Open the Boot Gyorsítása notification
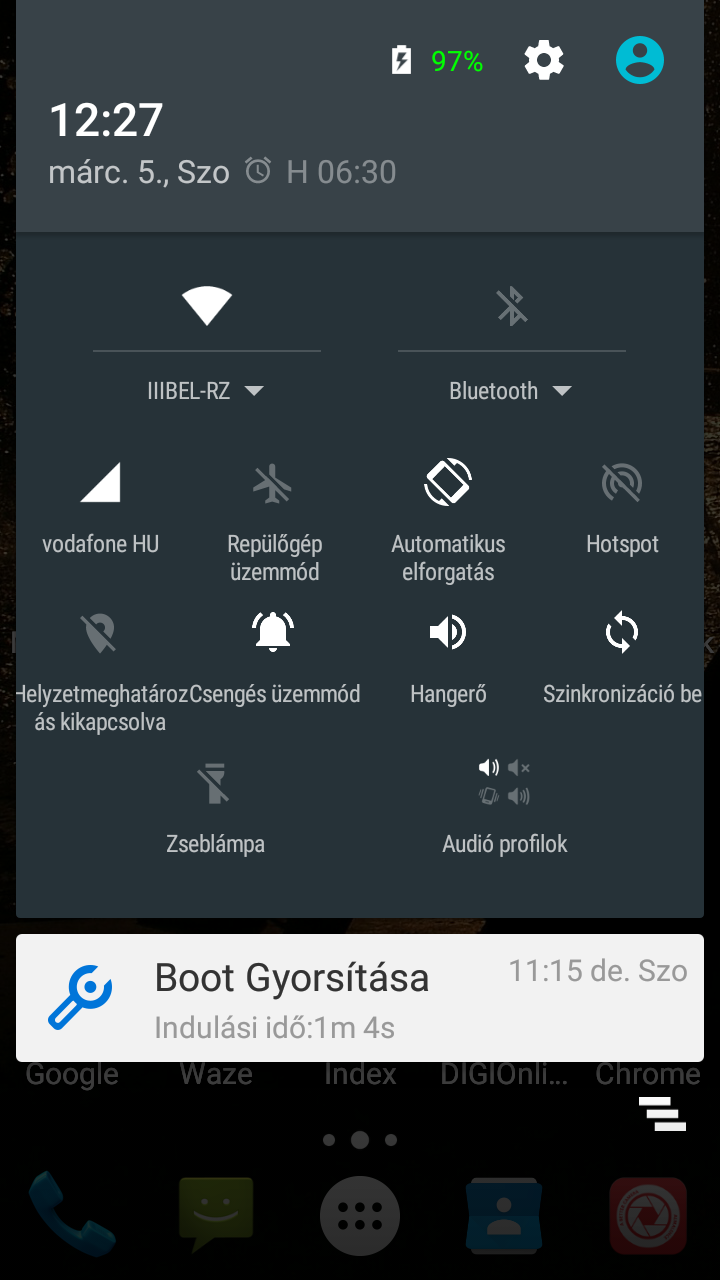Image resolution: width=720 pixels, height=1280 pixels. click(x=360, y=998)
